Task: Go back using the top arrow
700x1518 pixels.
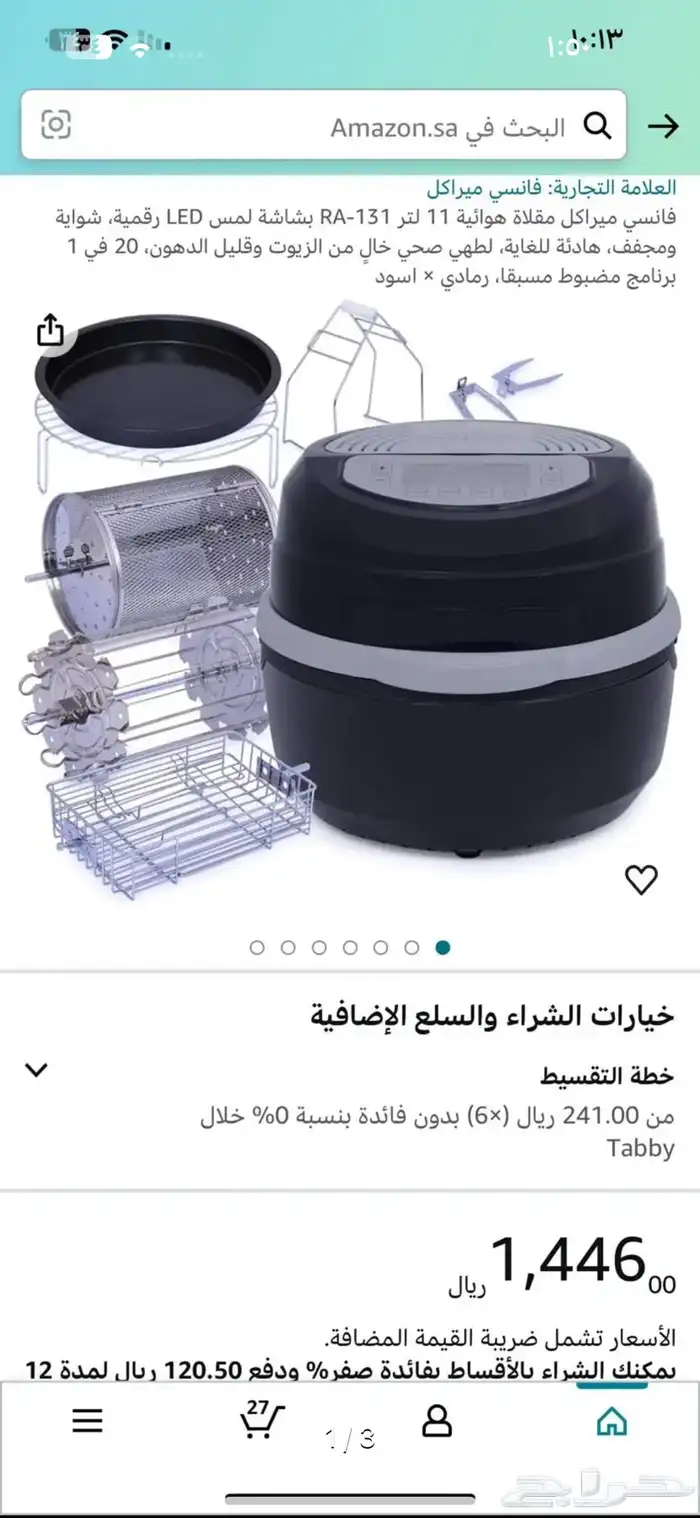Action: (x=663, y=126)
